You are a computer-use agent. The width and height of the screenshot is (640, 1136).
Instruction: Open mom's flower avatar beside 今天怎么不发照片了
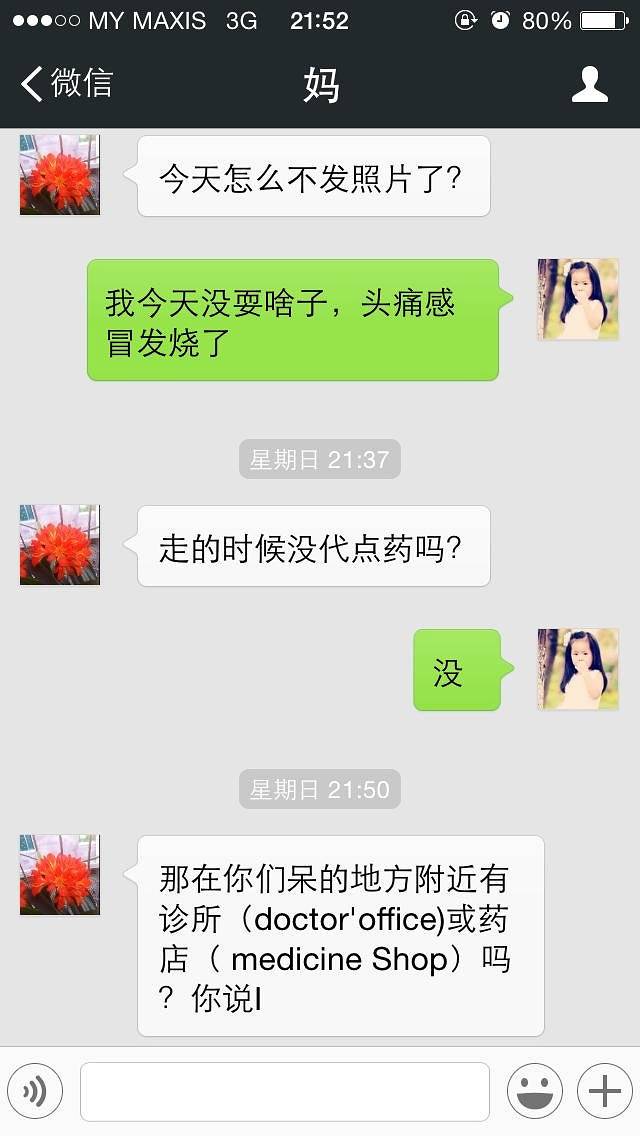click(60, 175)
